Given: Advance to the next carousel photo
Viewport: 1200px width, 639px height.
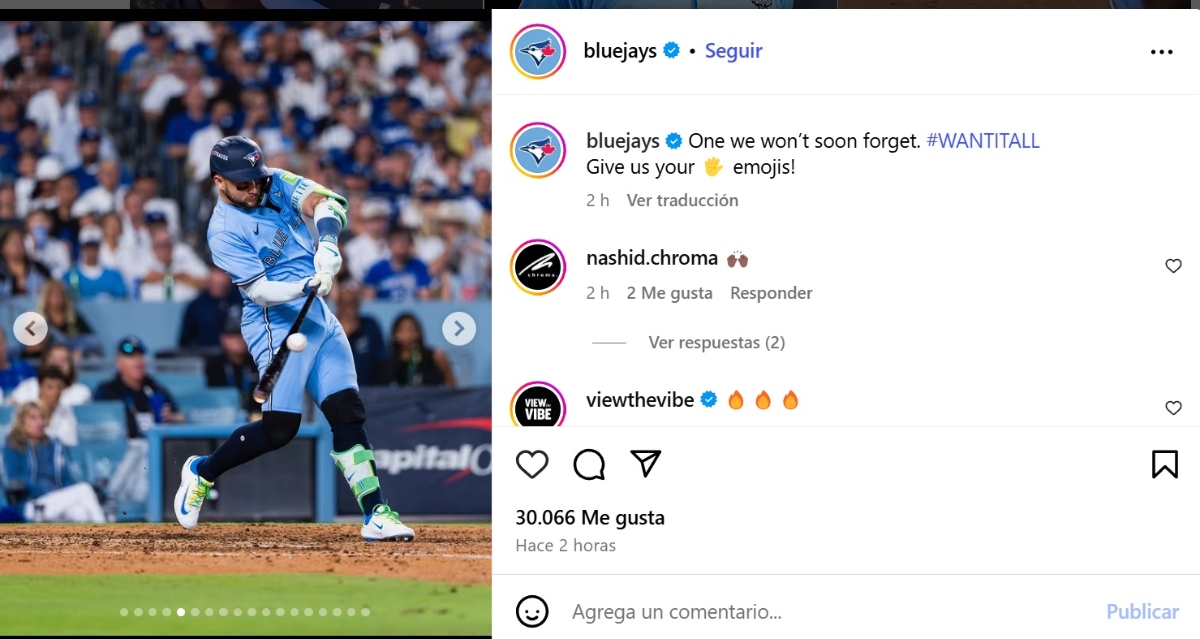Looking at the screenshot, I should coord(459,328).
